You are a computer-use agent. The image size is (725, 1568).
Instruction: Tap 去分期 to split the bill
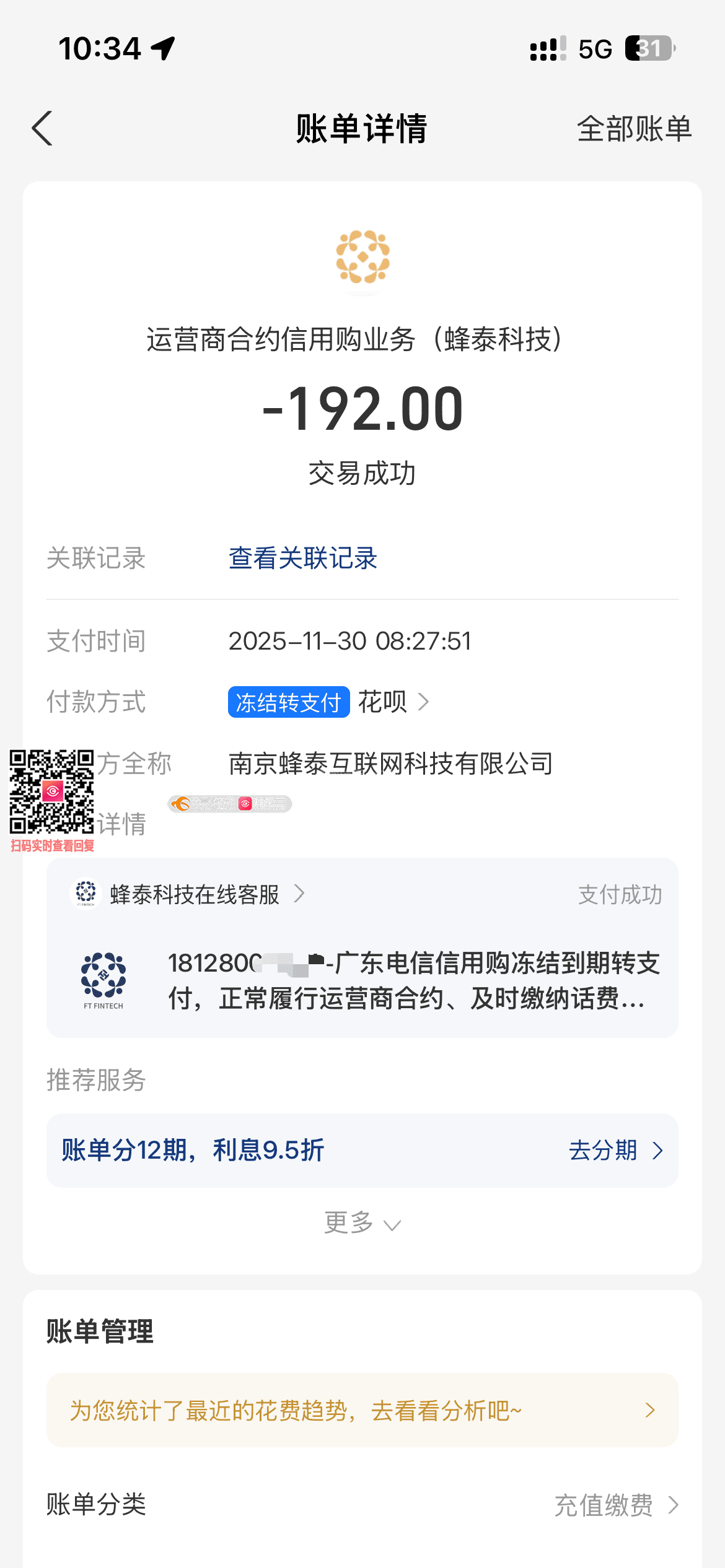tap(615, 1151)
